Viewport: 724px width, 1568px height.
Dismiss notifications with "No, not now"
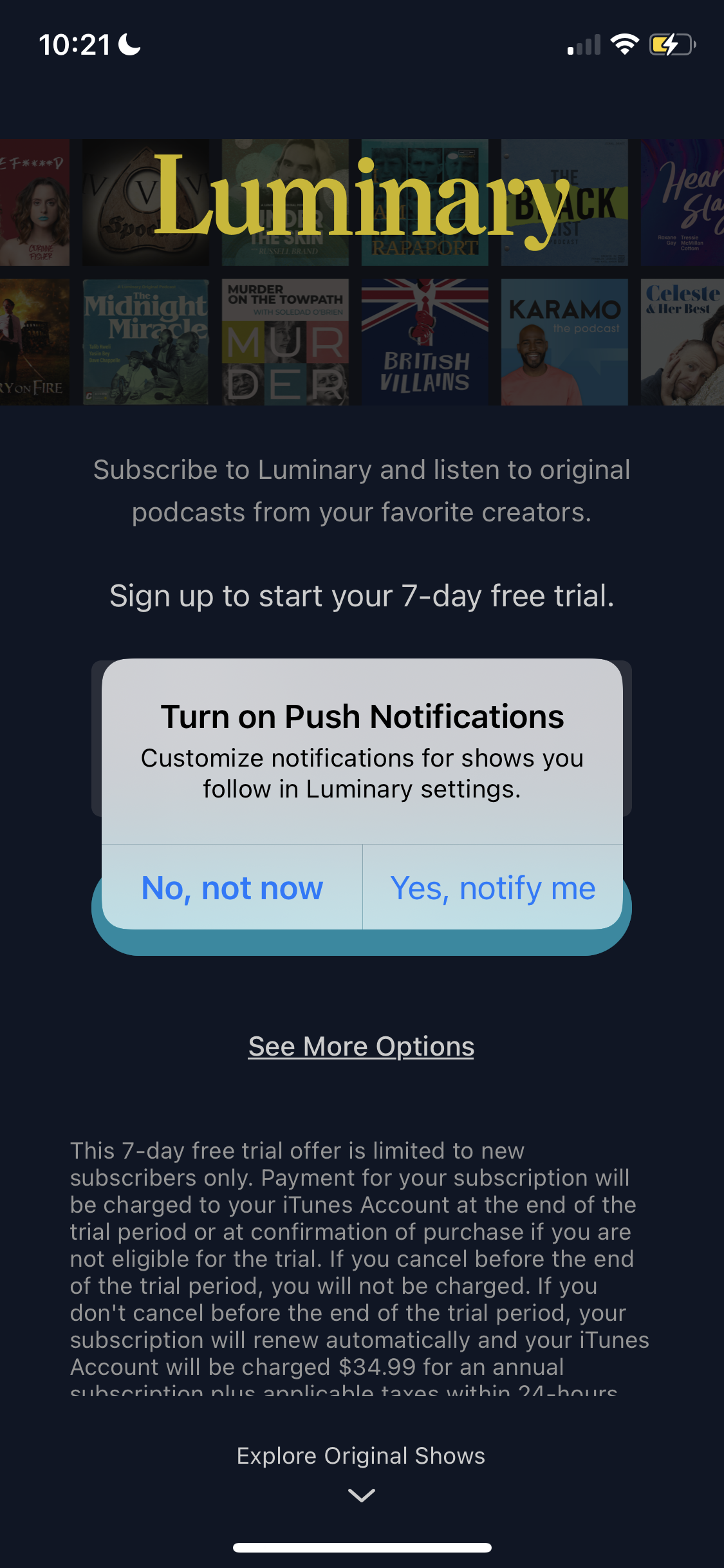pos(232,888)
